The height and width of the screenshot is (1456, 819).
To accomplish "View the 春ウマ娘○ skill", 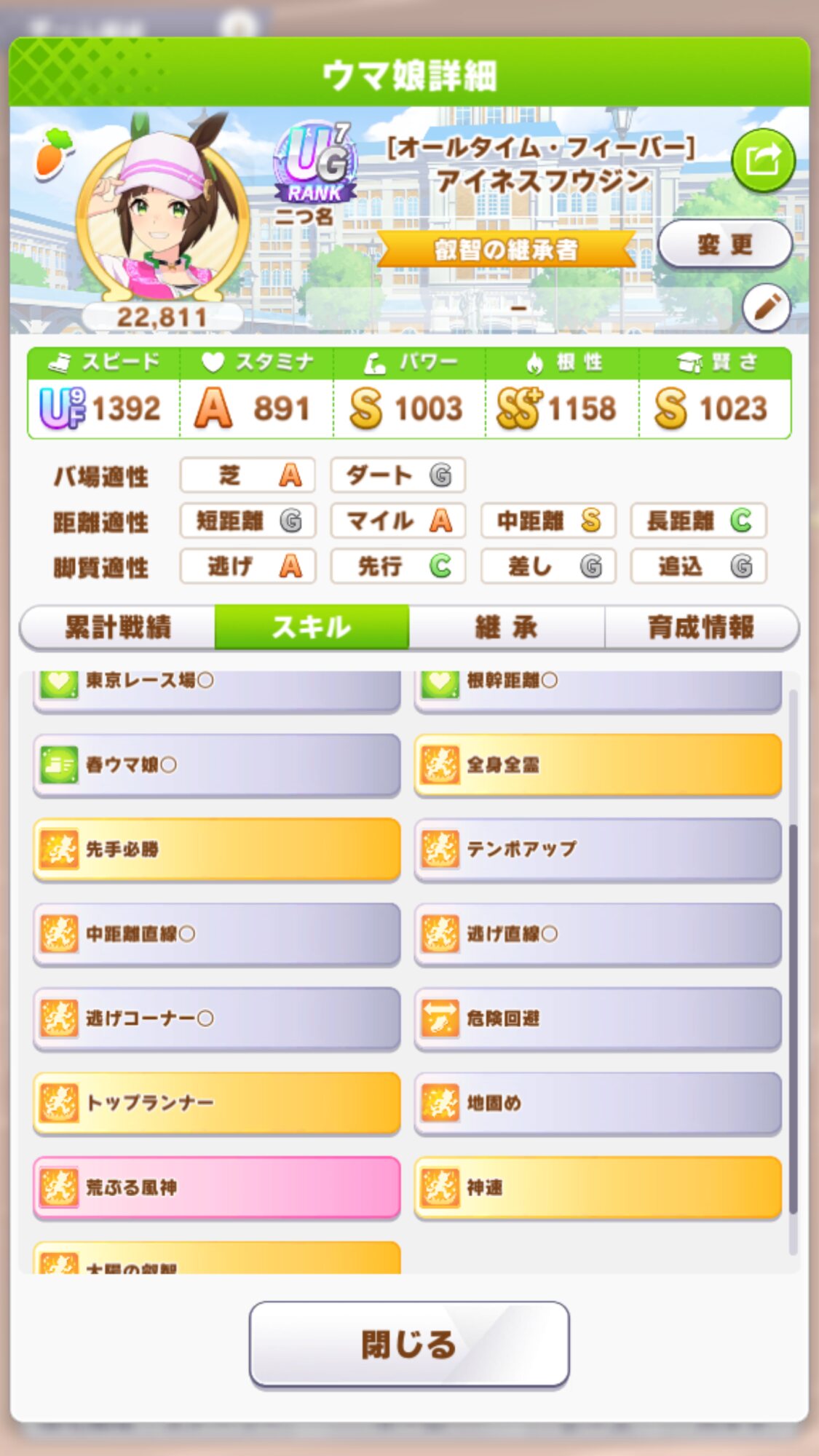I will coord(216,764).
